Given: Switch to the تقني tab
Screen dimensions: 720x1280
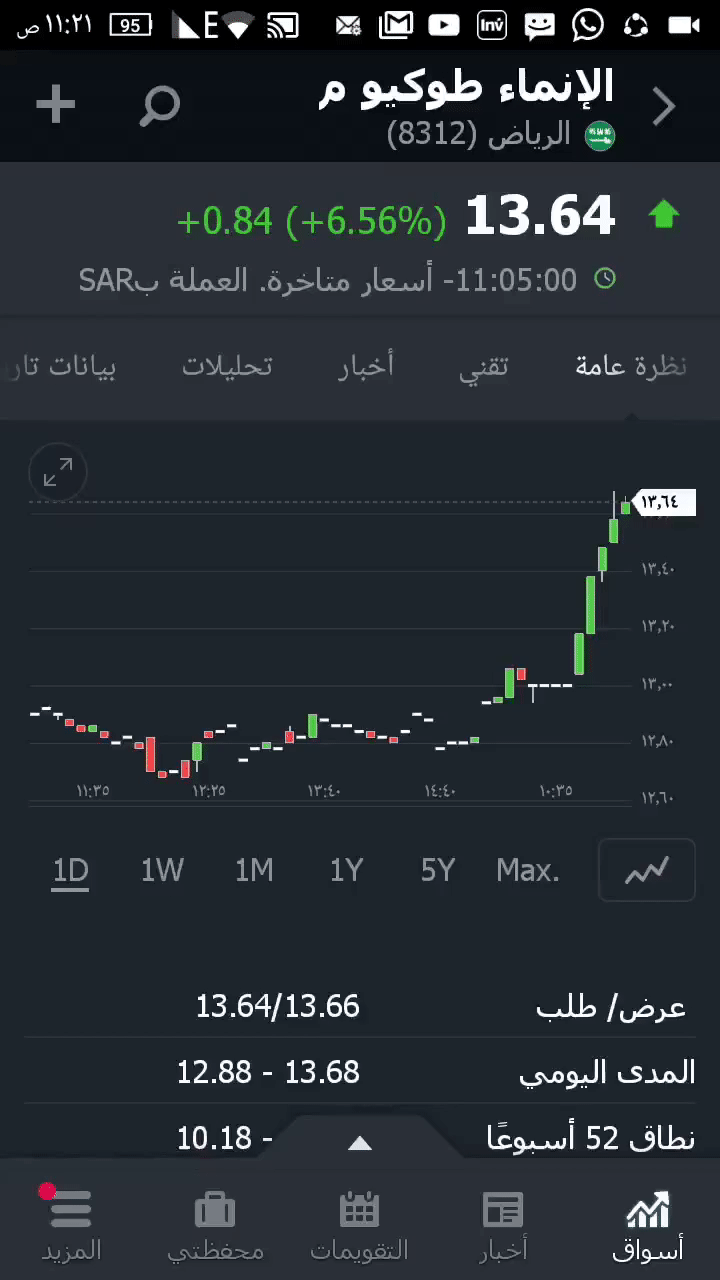Looking at the screenshot, I should pos(484,366).
